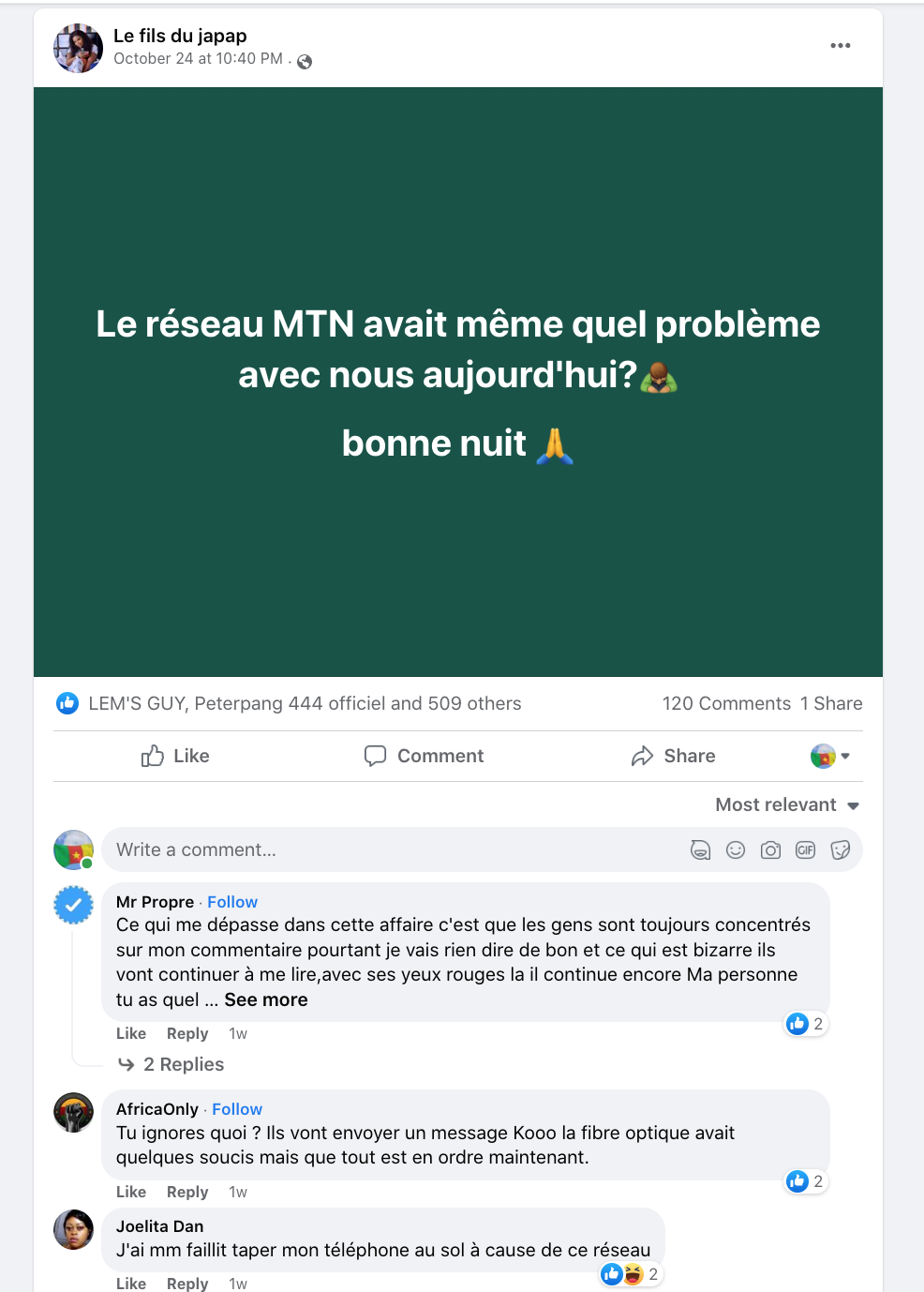The image size is (924, 1292).
Task: Open the profile switcher dropdown beside Share
Action: point(830,756)
